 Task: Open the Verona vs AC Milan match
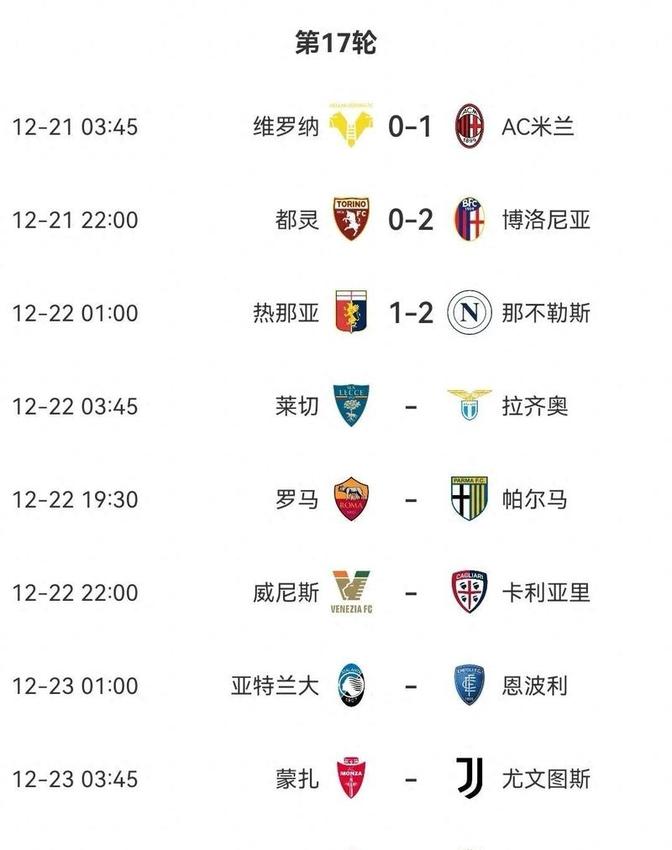tap(410, 127)
